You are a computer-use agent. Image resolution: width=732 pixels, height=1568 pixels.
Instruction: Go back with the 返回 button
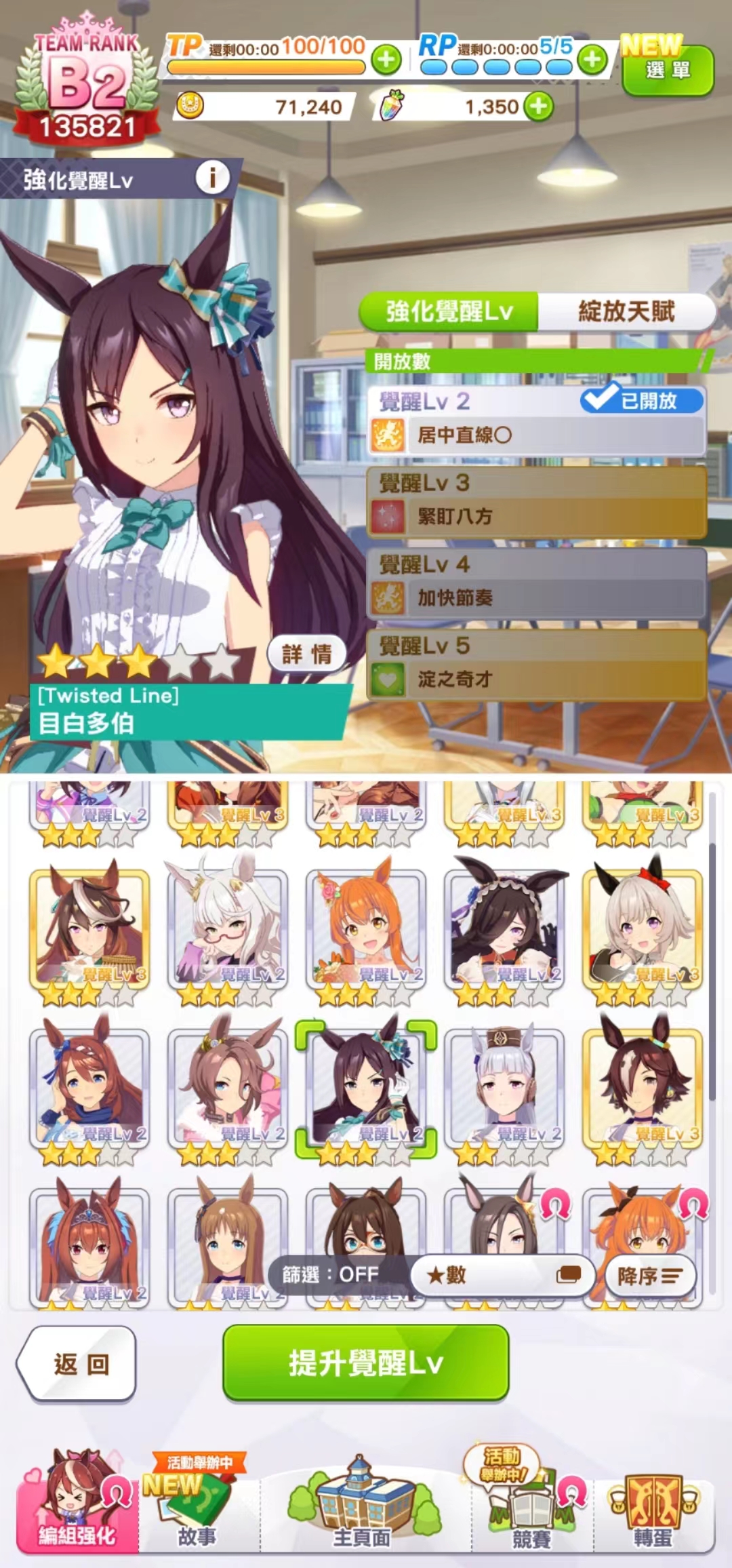pos(79,1363)
